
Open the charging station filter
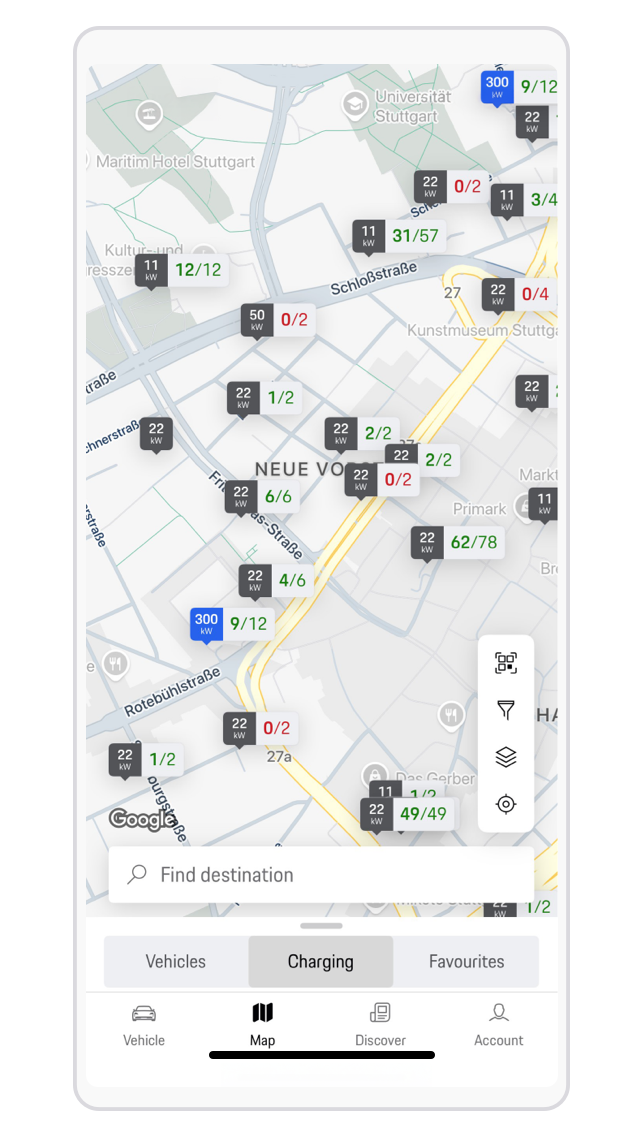(x=506, y=710)
